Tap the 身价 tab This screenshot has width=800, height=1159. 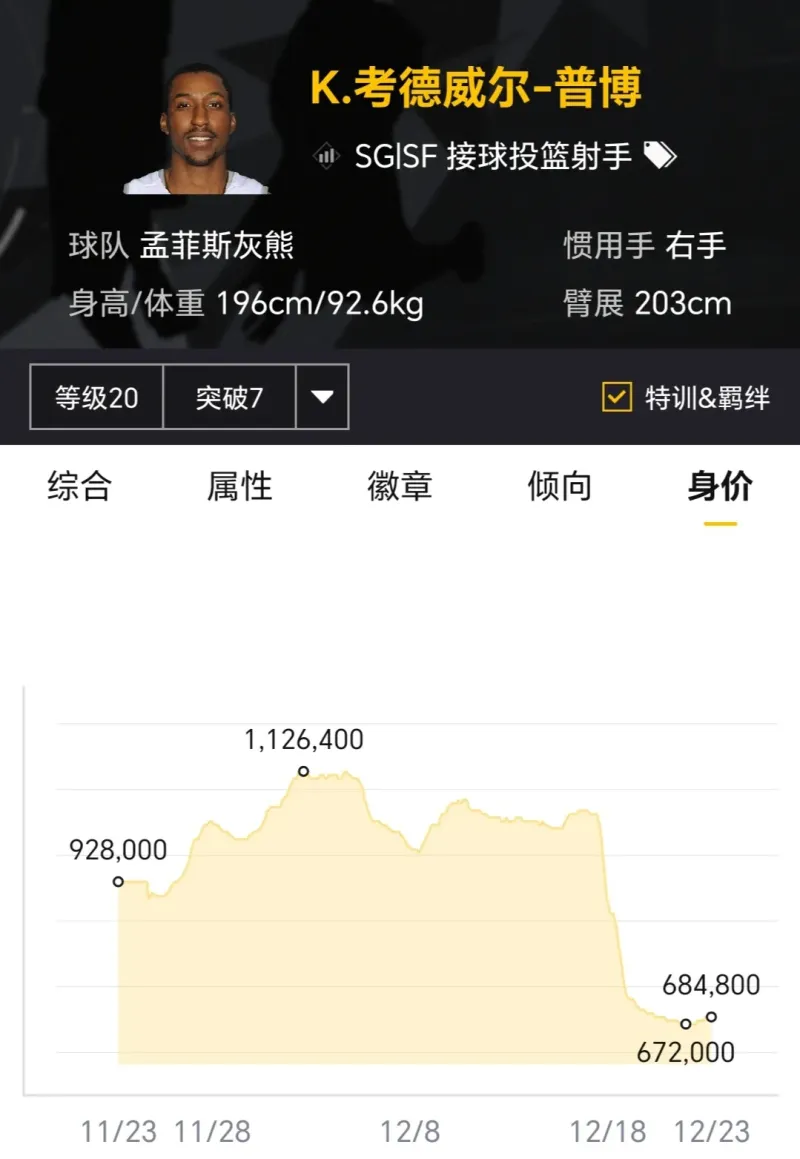719,487
